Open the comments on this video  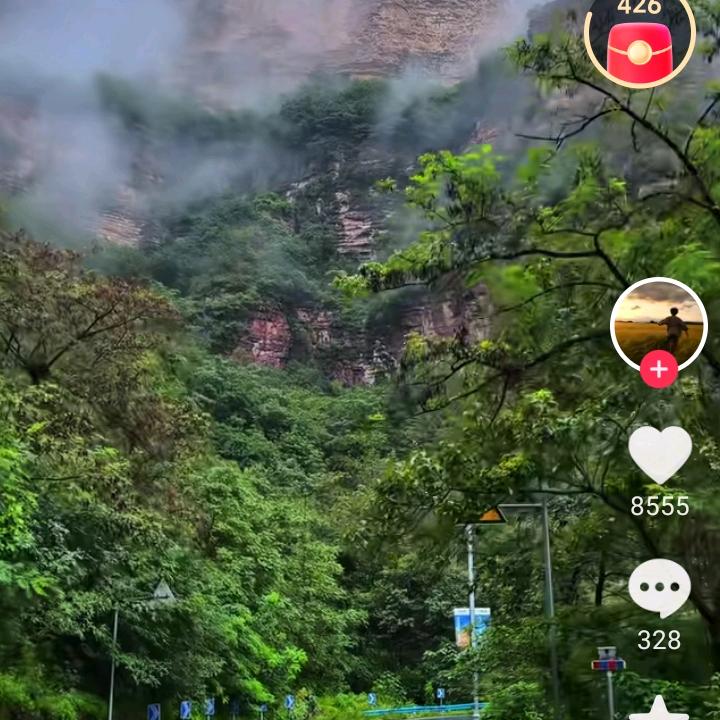tap(659, 588)
